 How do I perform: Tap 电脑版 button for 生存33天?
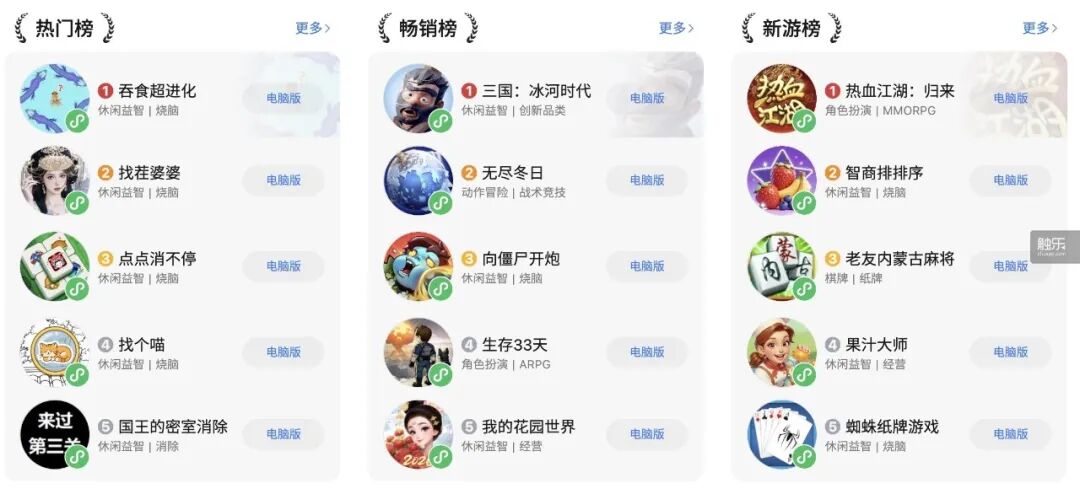pyautogui.click(x=647, y=352)
